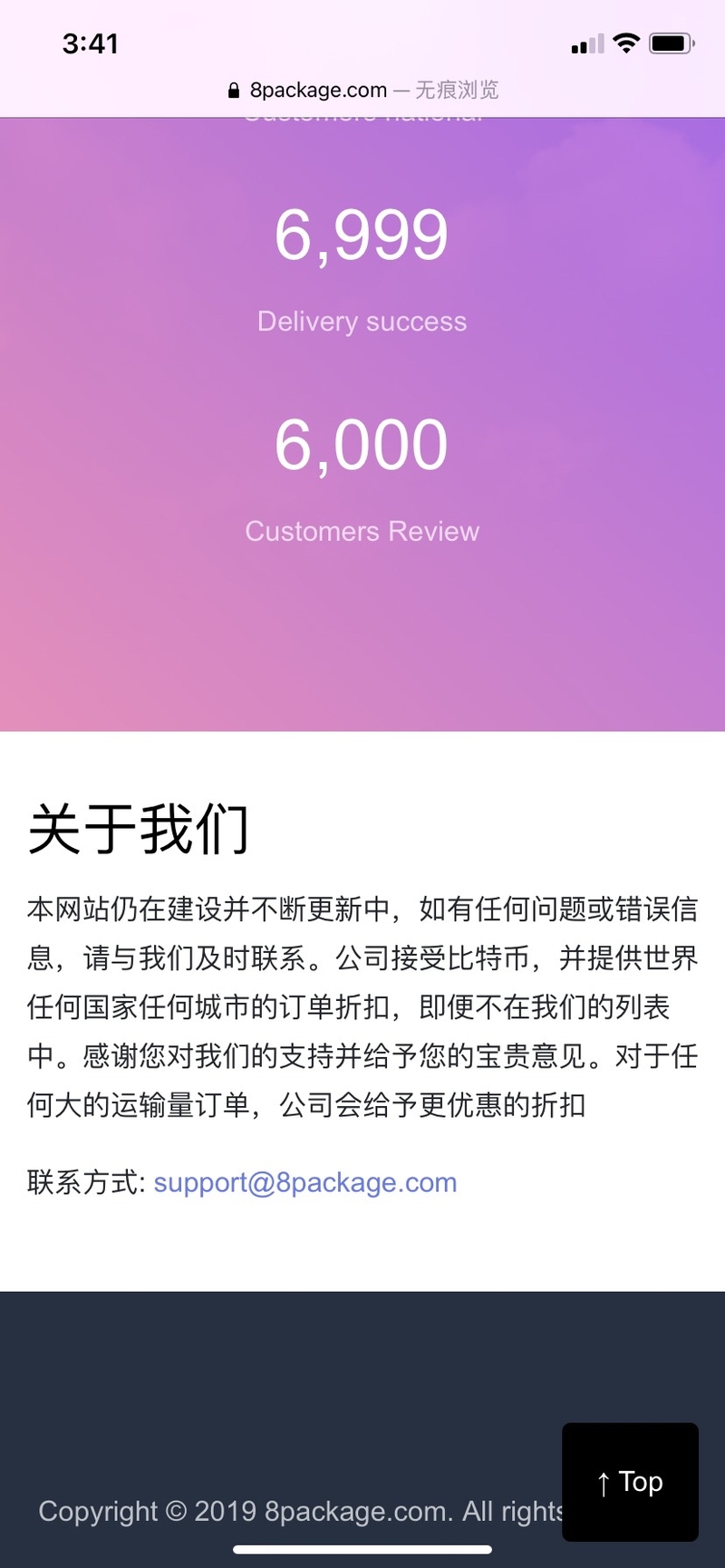Tap the support@8package.com email link

click(x=305, y=1182)
